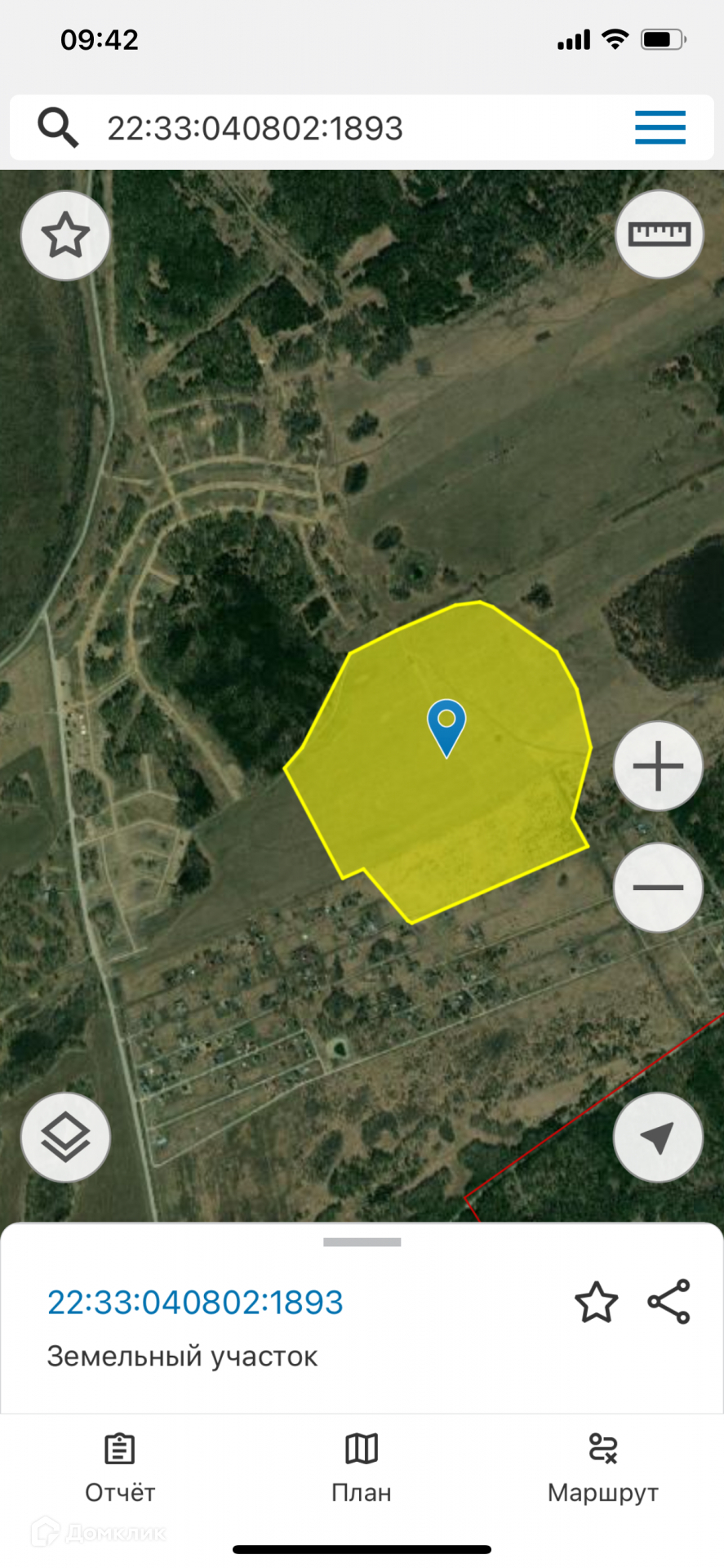Zoom in on the map
Viewport: 724px width, 1568px height.
click(658, 766)
